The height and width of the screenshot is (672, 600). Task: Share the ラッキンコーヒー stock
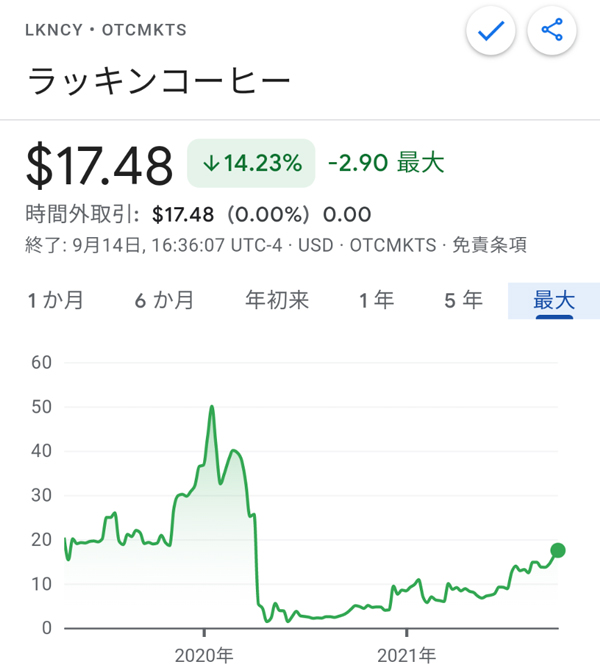[x=552, y=32]
